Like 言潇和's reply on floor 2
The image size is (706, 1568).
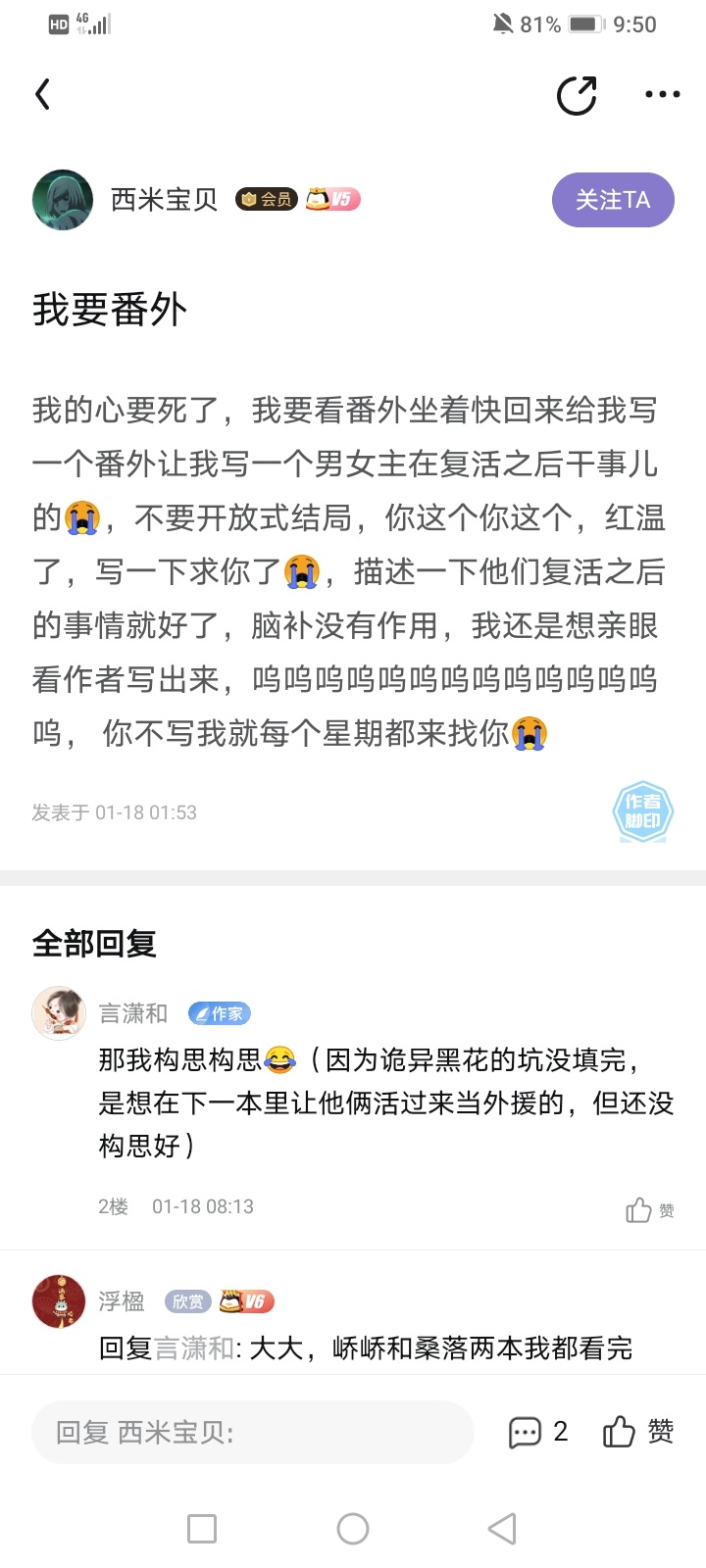(649, 1210)
